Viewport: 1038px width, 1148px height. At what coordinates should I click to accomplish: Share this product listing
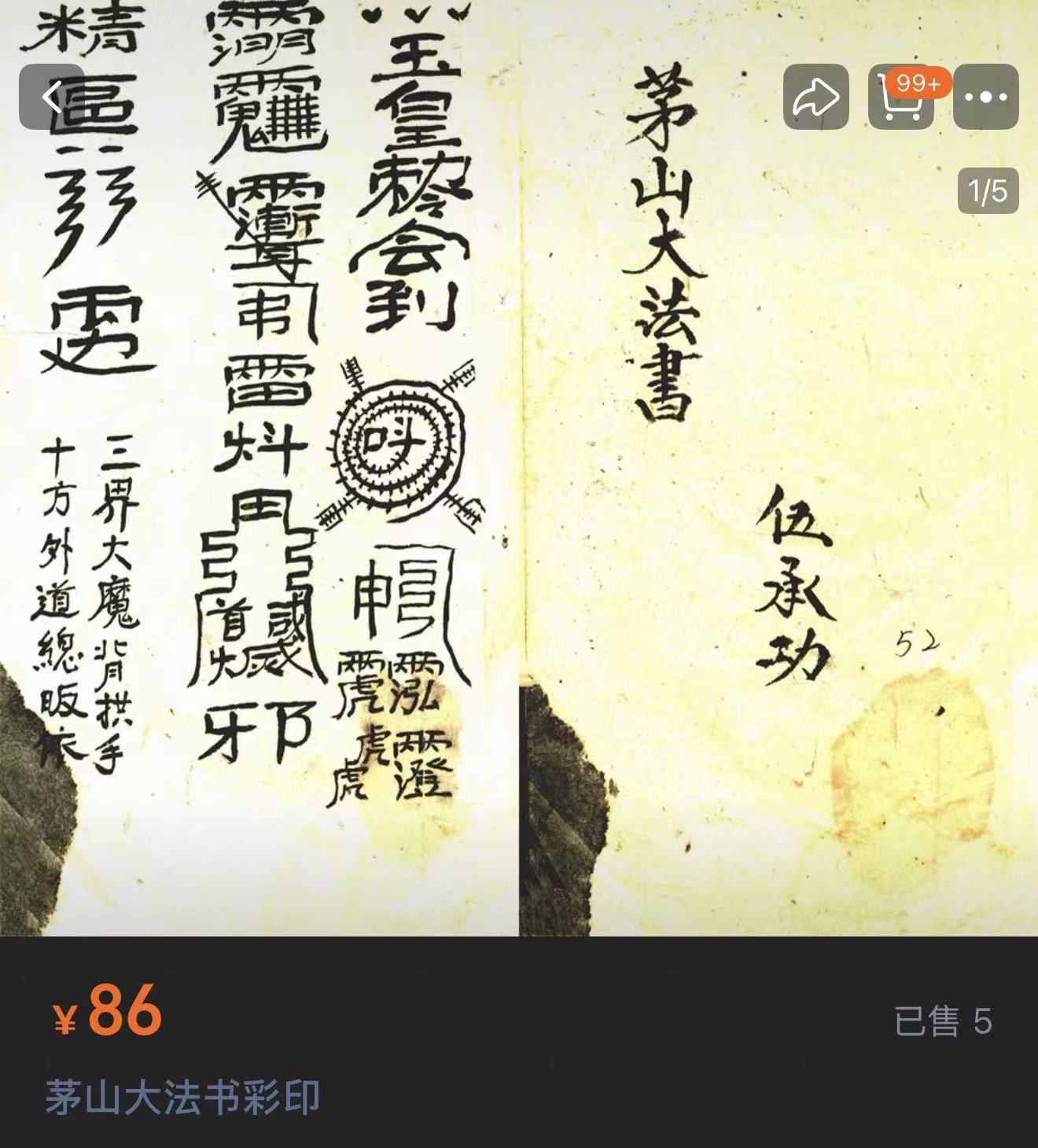click(x=815, y=98)
